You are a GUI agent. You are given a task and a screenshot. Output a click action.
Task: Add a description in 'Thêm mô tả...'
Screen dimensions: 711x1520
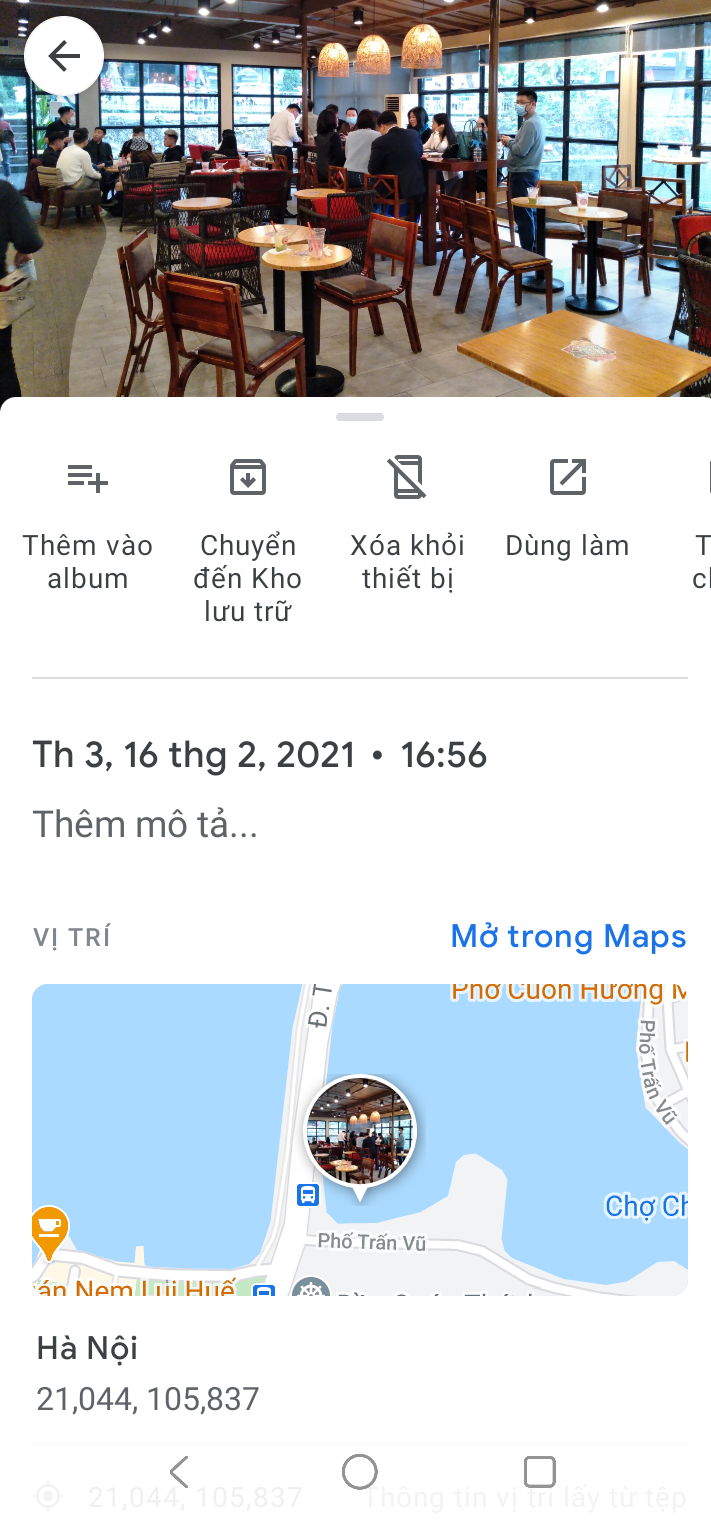click(x=146, y=825)
